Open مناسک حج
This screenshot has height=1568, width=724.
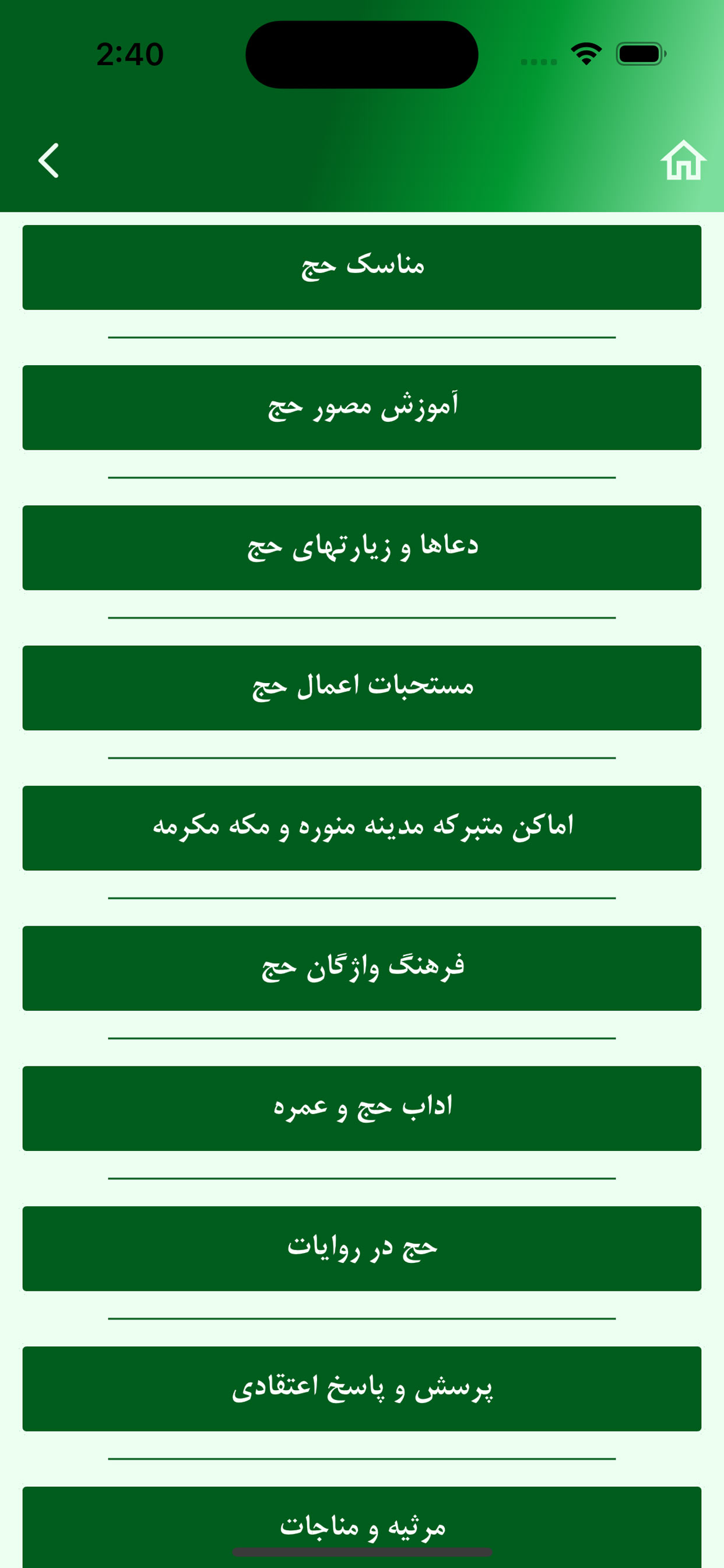(x=362, y=267)
